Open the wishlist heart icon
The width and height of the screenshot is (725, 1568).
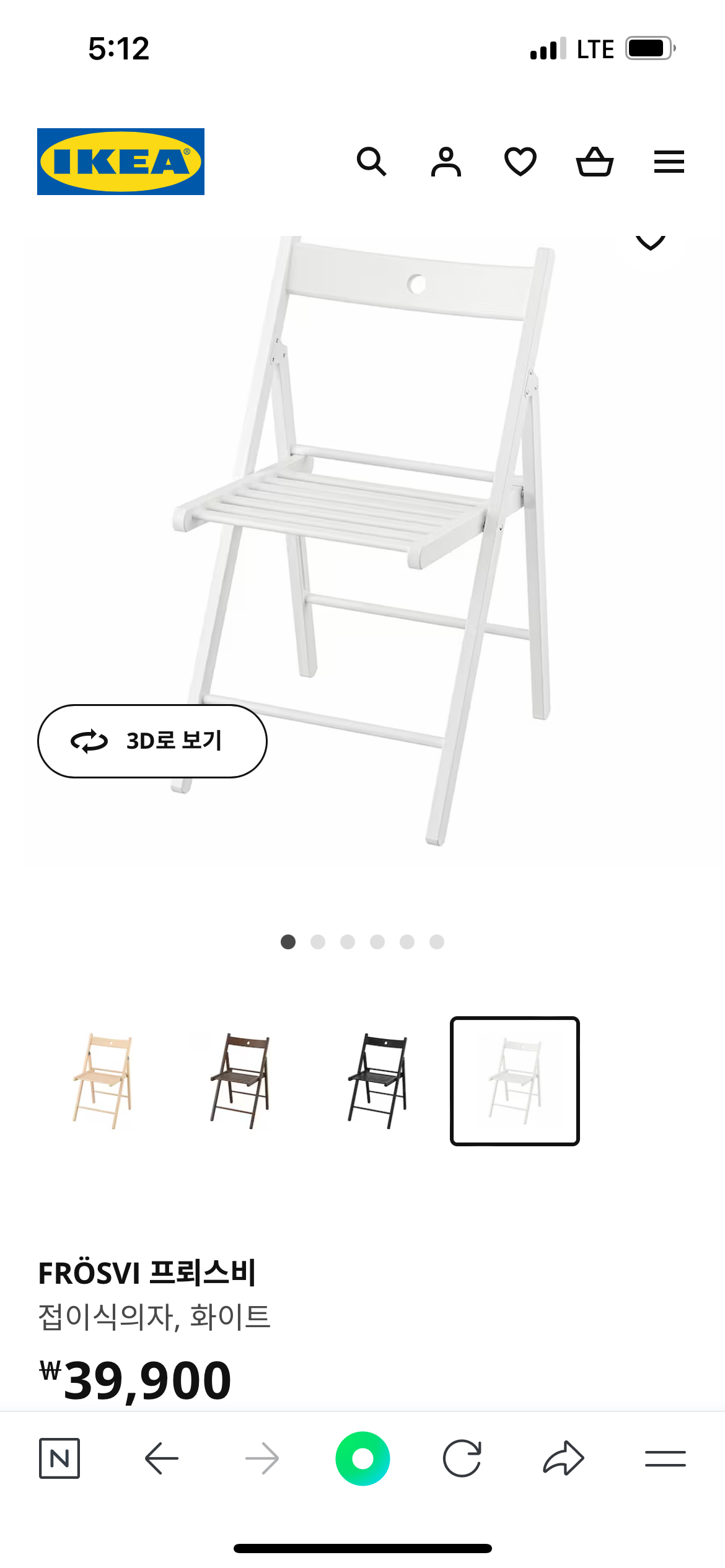pos(521,162)
